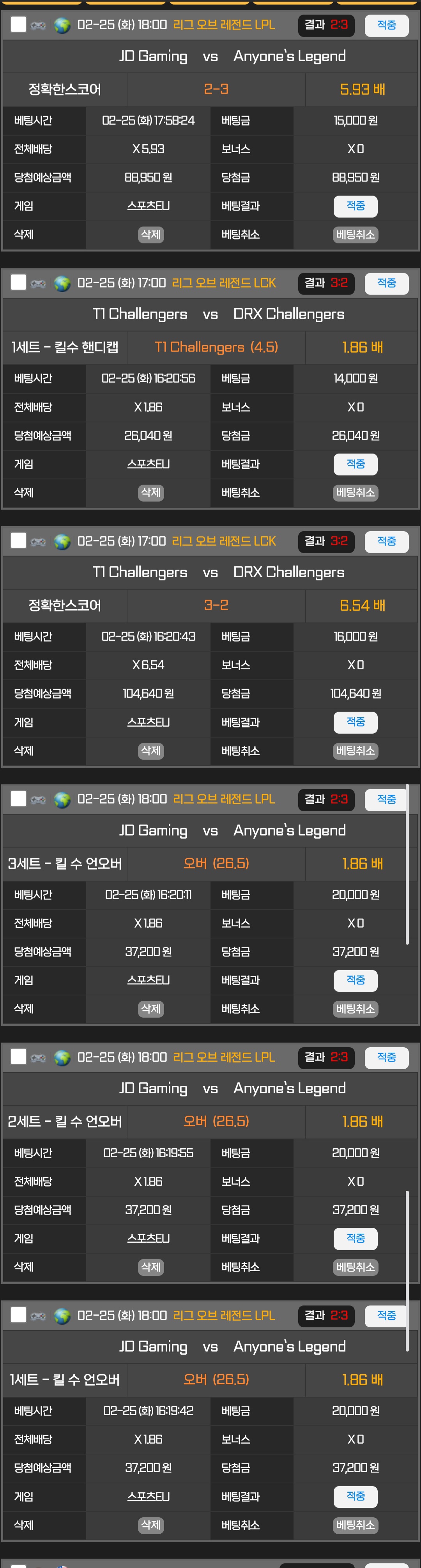Remove the 정확한스코어 3-2 bet with 삭제
The width and height of the screenshot is (421, 1568).
pos(151,750)
